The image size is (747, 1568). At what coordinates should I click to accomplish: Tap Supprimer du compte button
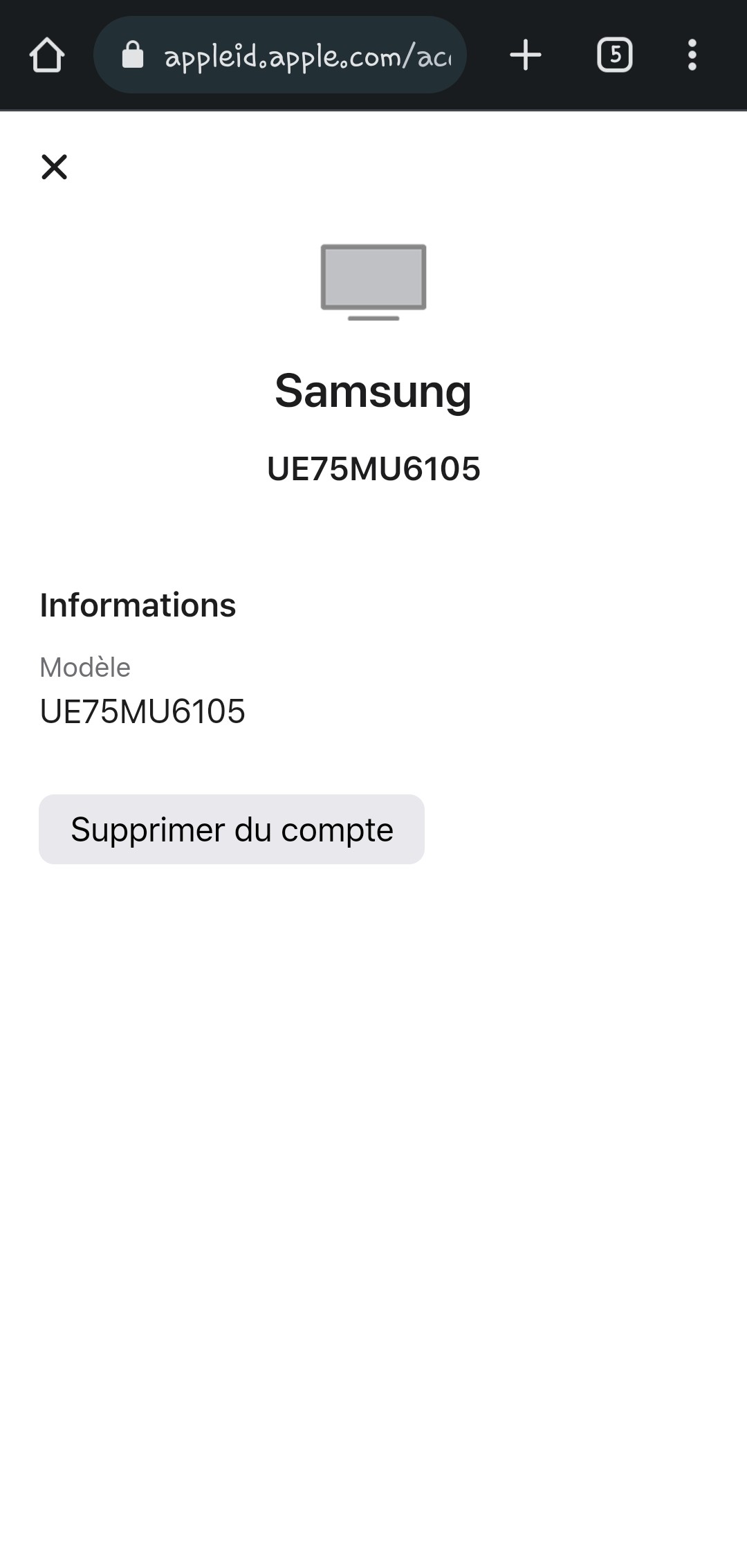tap(232, 829)
